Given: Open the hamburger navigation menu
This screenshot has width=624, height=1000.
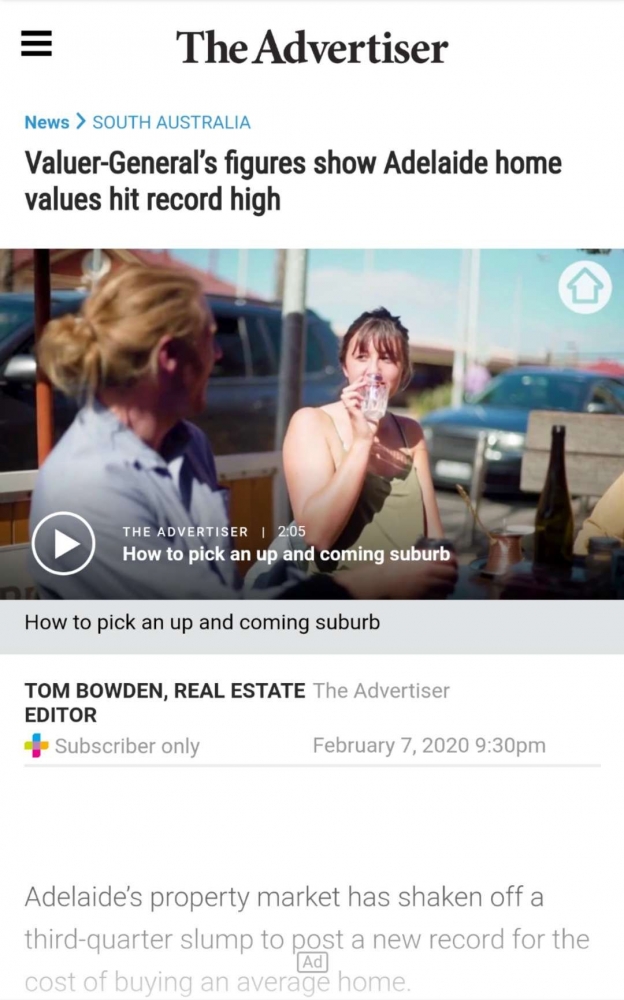Looking at the screenshot, I should [x=36, y=44].
